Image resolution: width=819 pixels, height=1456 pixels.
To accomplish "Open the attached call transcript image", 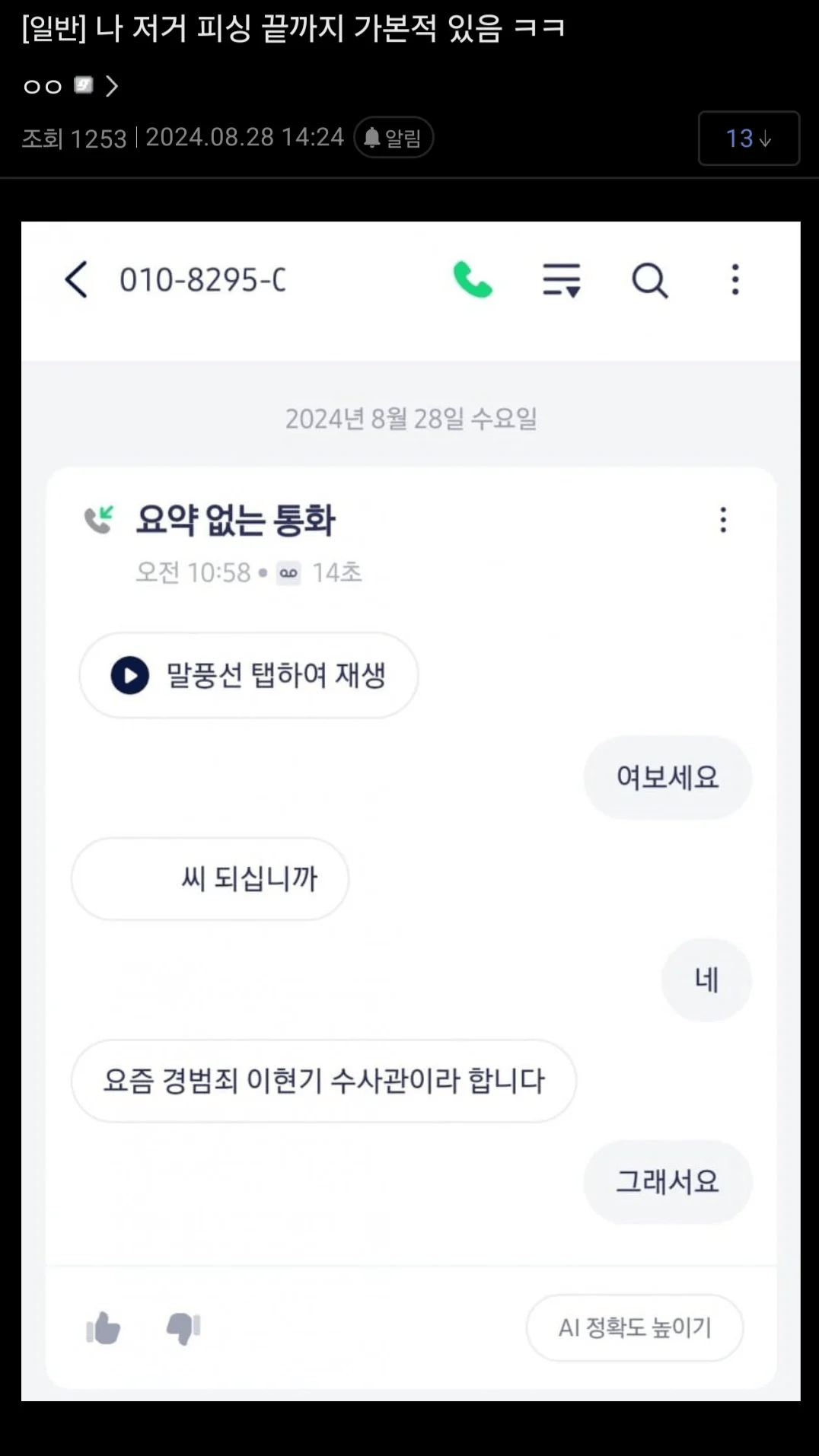I will point(411,811).
